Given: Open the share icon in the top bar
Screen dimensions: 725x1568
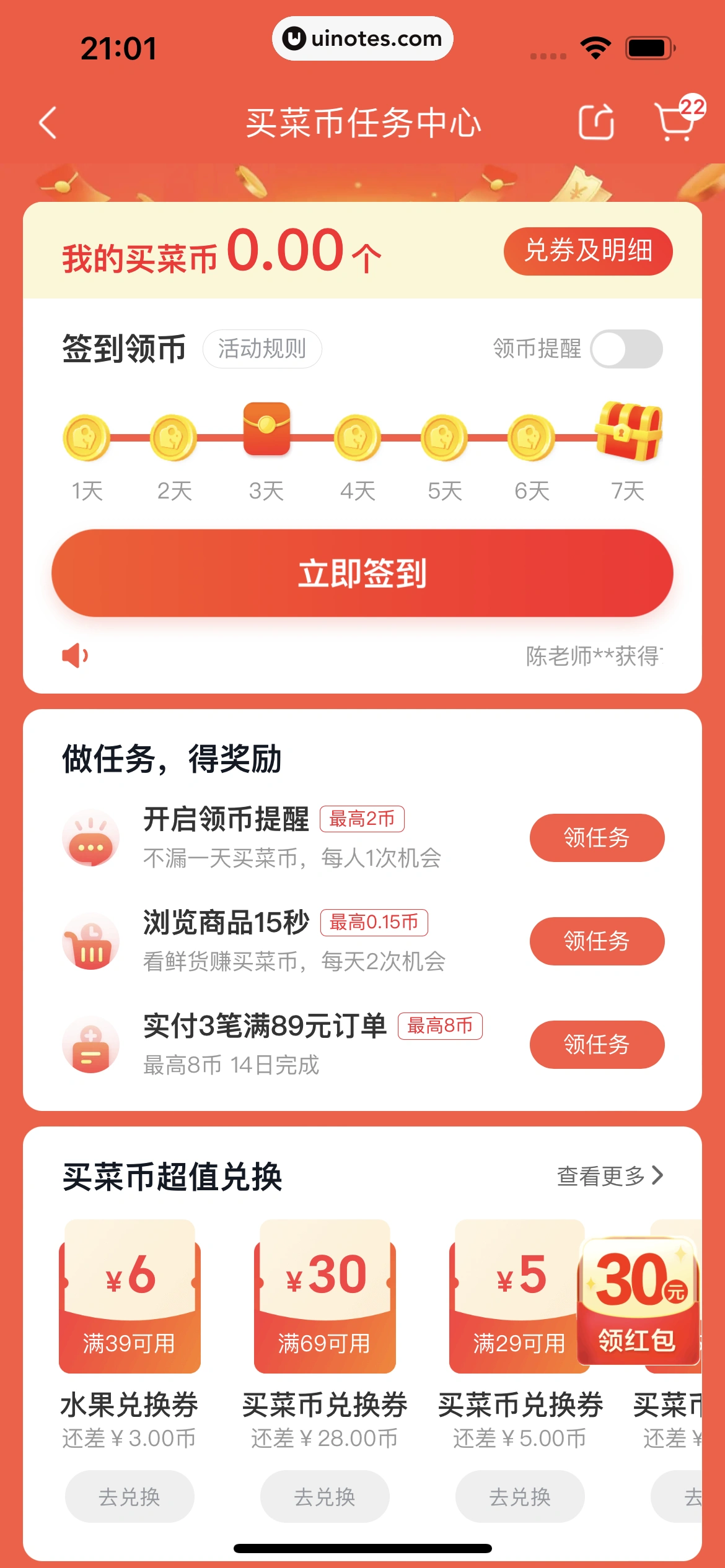Looking at the screenshot, I should [597, 123].
